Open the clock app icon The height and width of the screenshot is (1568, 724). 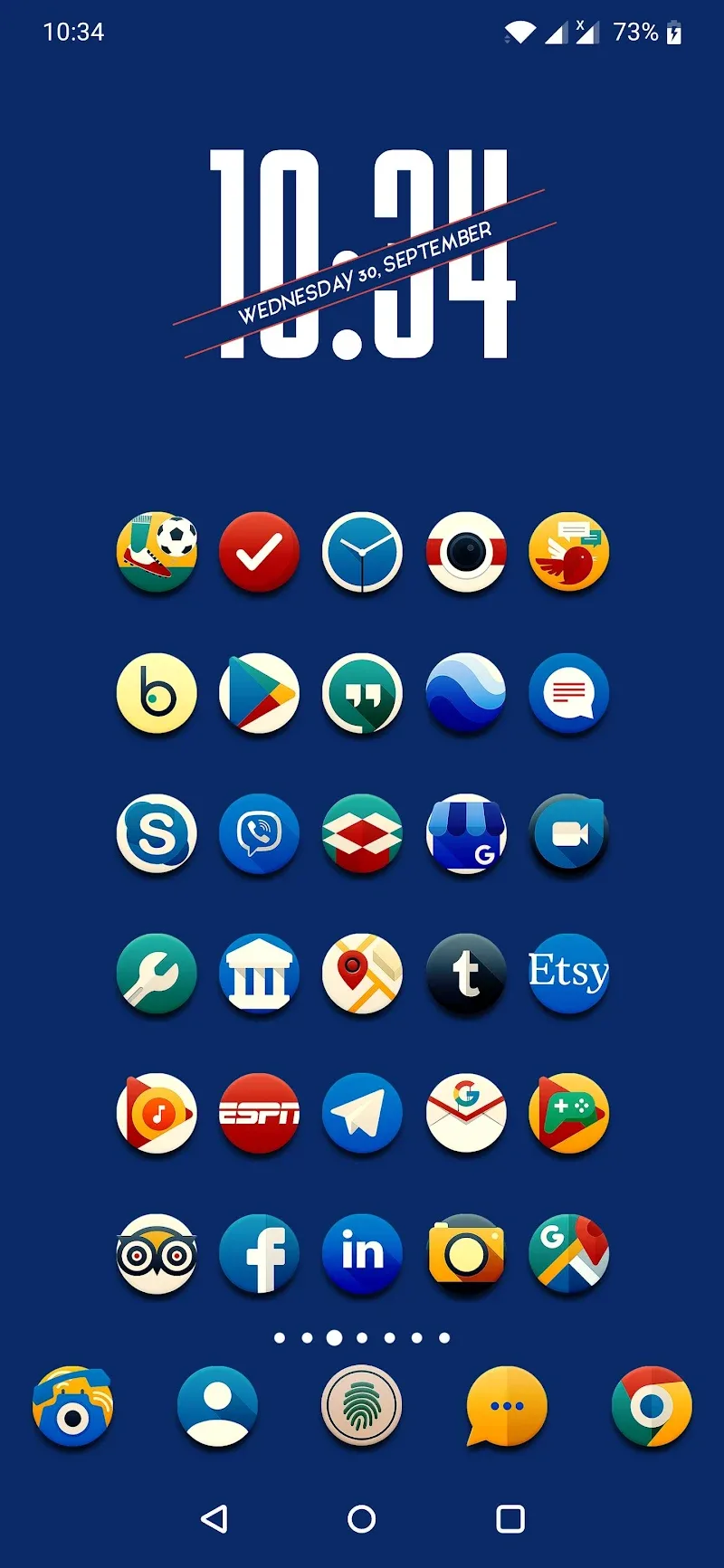(x=362, y=552)
